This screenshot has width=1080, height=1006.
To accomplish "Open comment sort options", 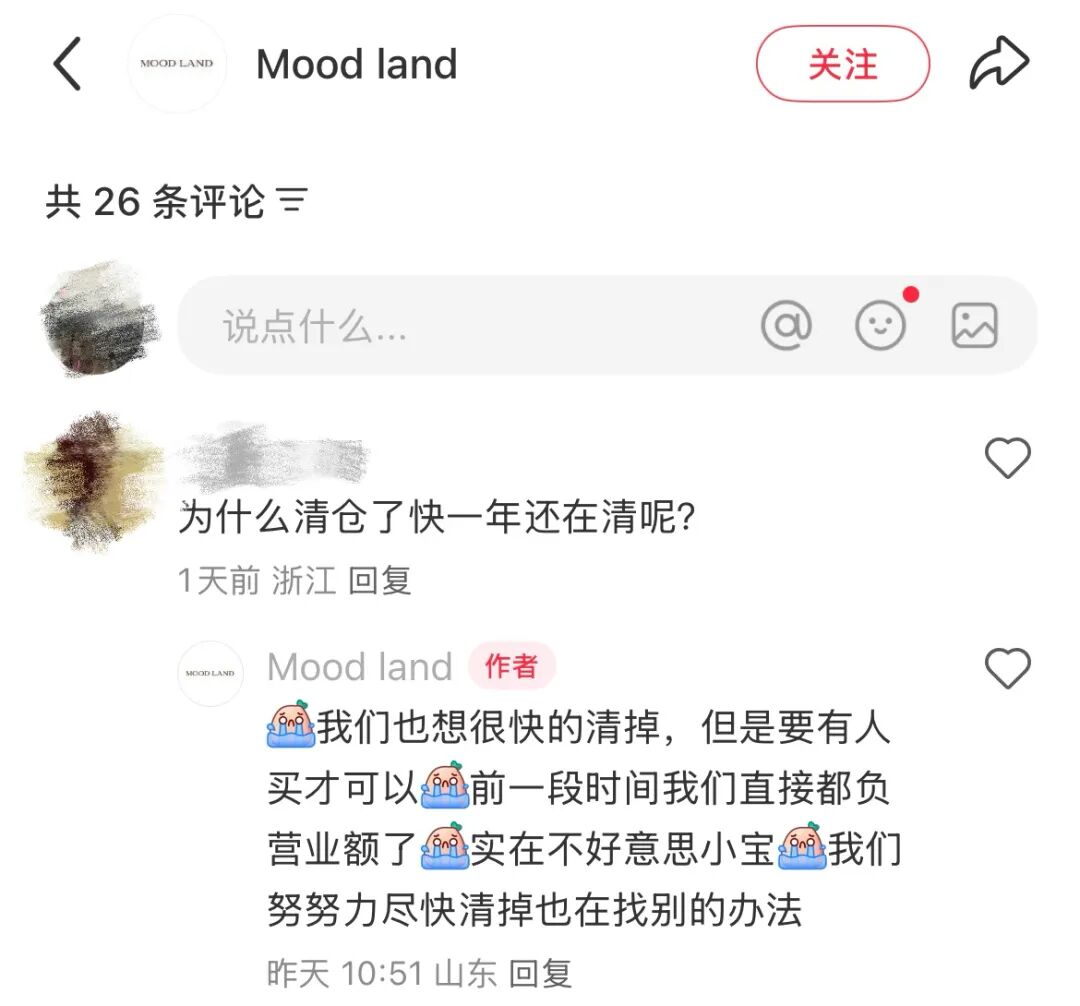I will tap(292, 203).
